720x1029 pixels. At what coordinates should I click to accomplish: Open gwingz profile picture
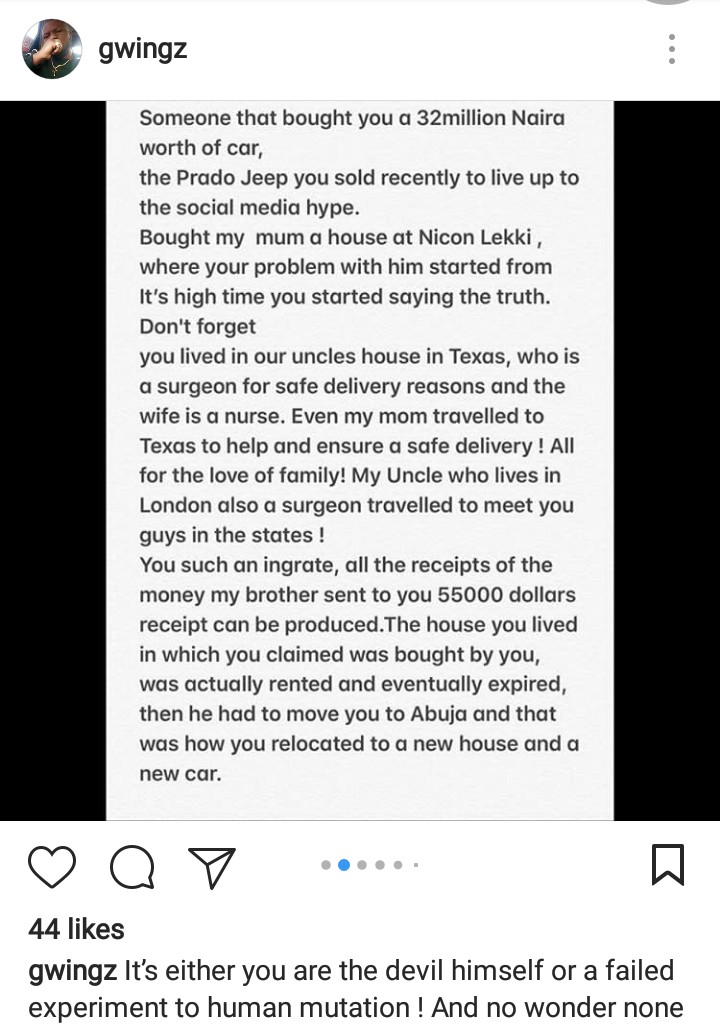(52, 49)
